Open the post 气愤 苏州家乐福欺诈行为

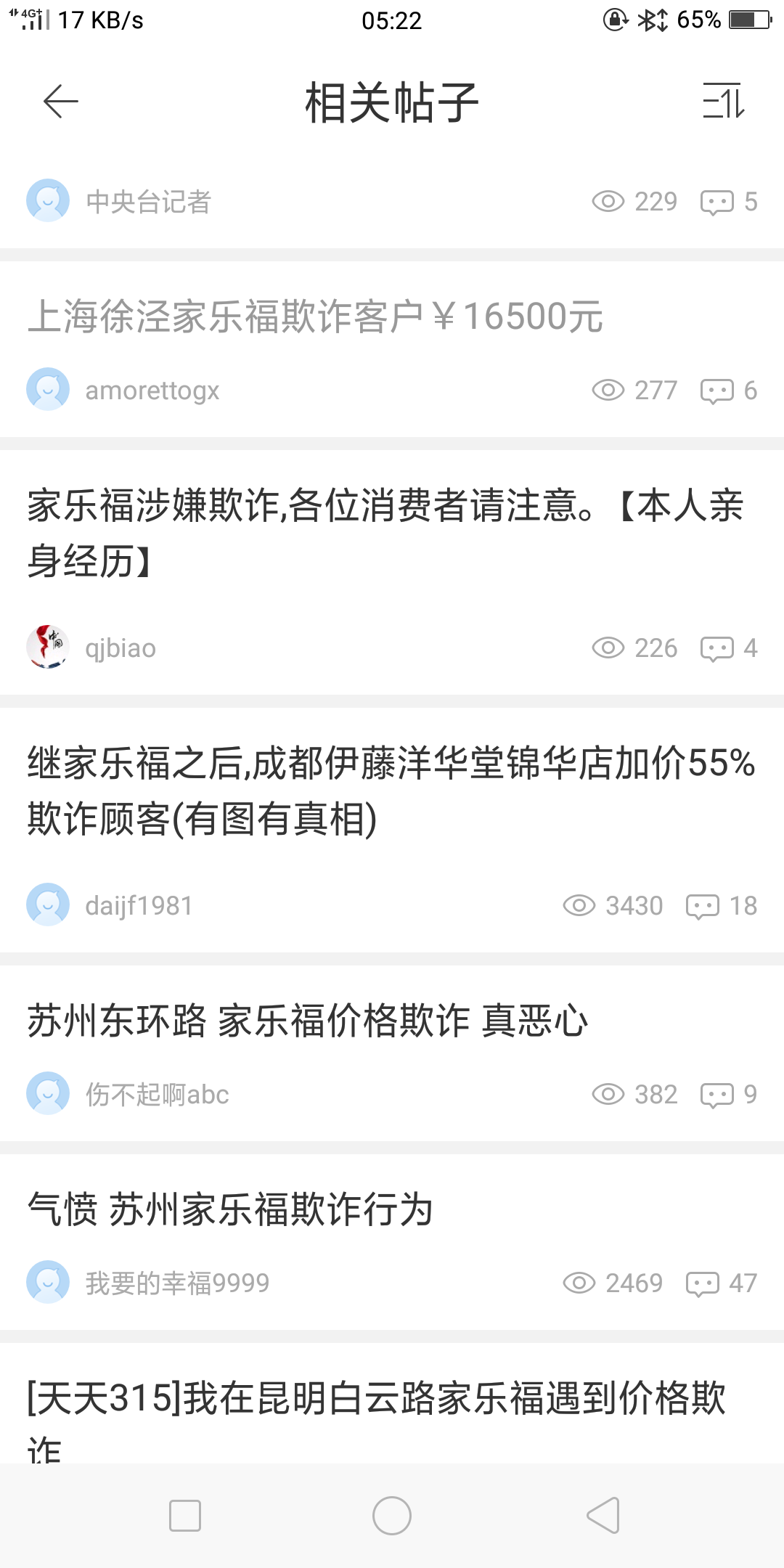230,1209
